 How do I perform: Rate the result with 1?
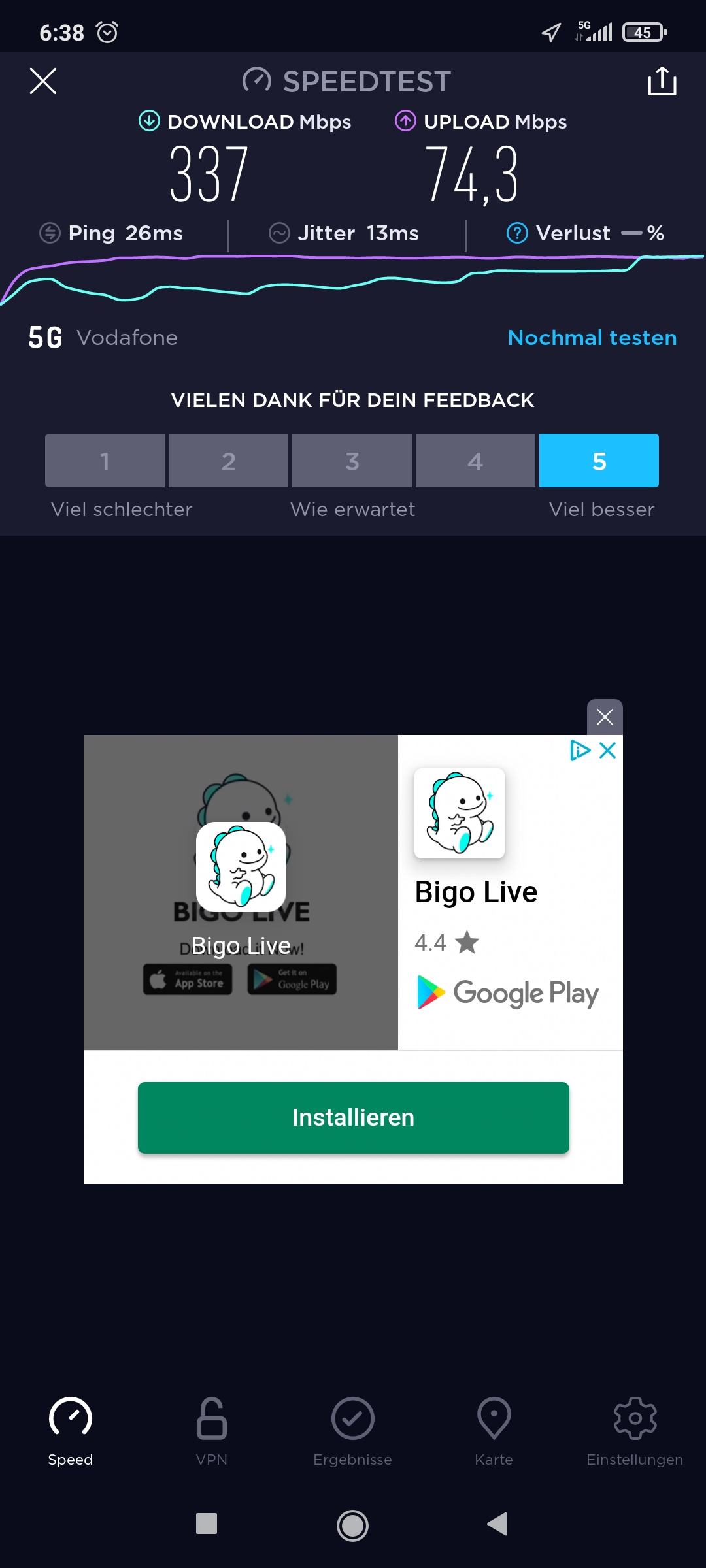(105, 461)
